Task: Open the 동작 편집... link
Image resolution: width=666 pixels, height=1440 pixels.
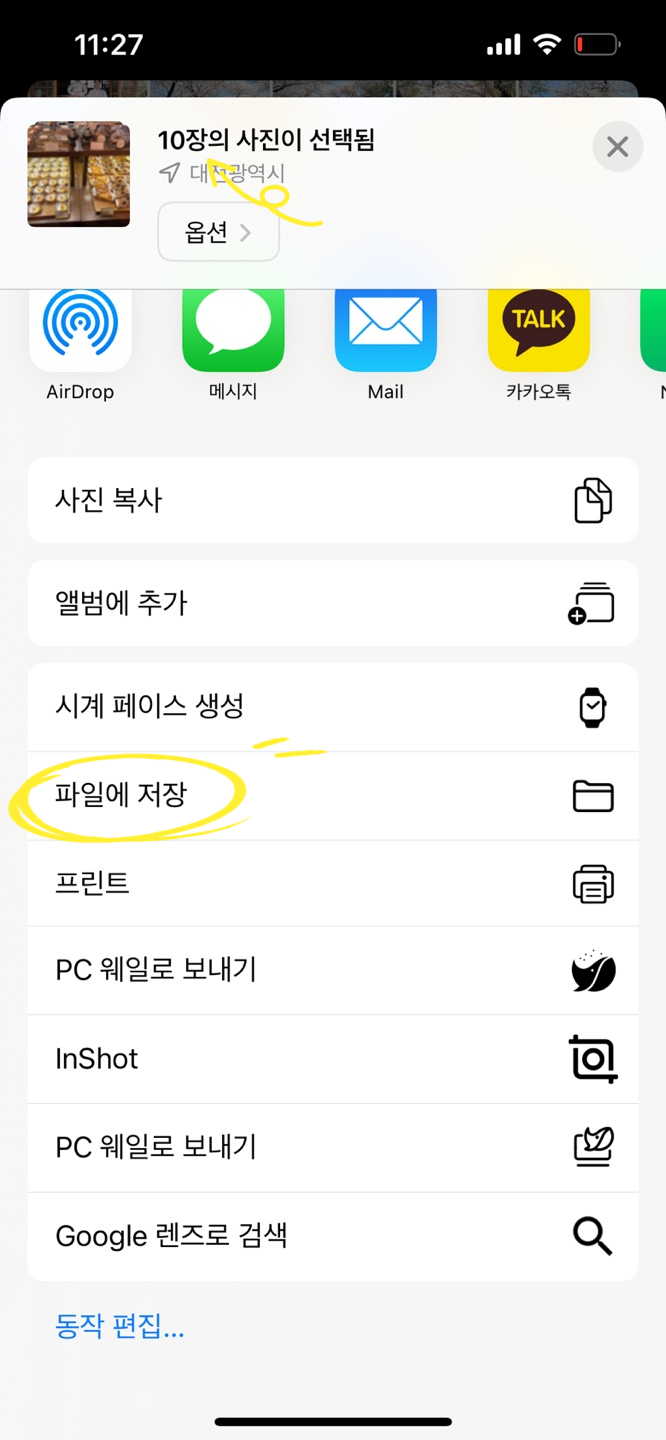Action: coord(120,1327)
